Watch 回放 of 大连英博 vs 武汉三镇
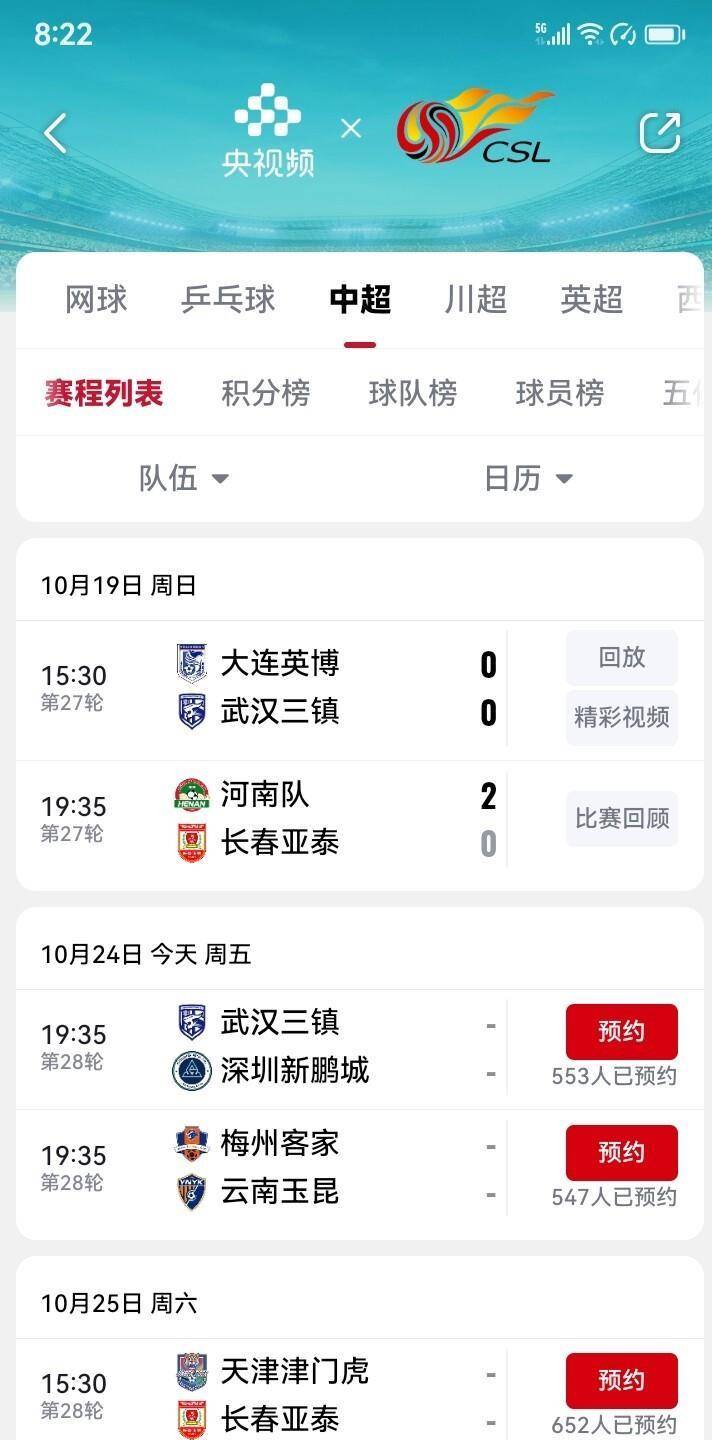The width and height of the screenshot is (712, 1440). (x=622, y=657)
